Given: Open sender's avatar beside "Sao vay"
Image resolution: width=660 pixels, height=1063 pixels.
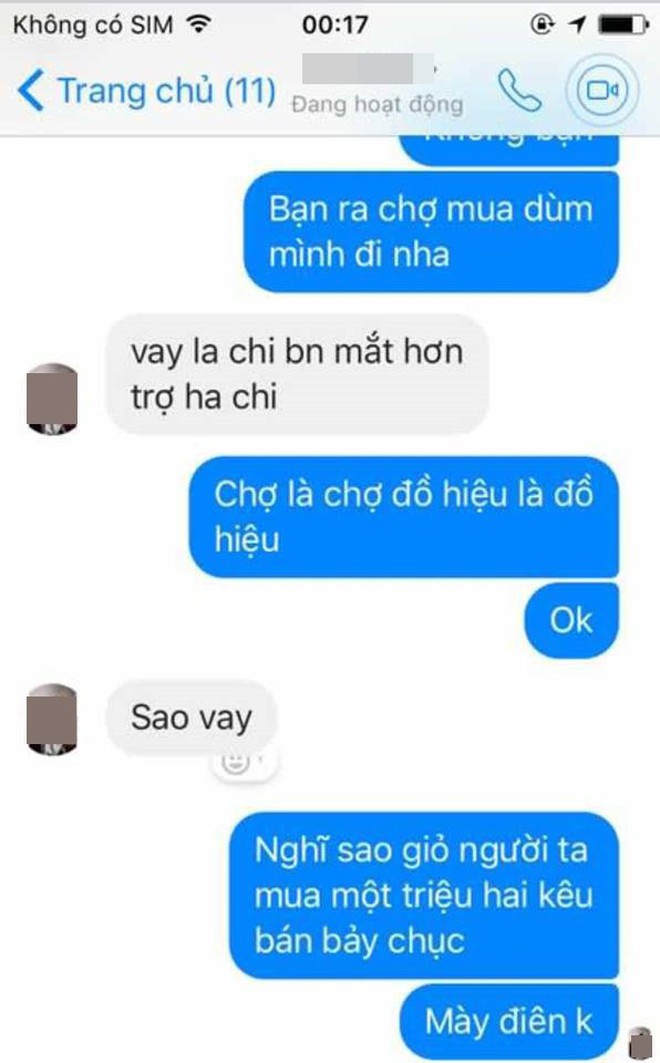Looking at the screenshot, I should click(x=51, y=719).
